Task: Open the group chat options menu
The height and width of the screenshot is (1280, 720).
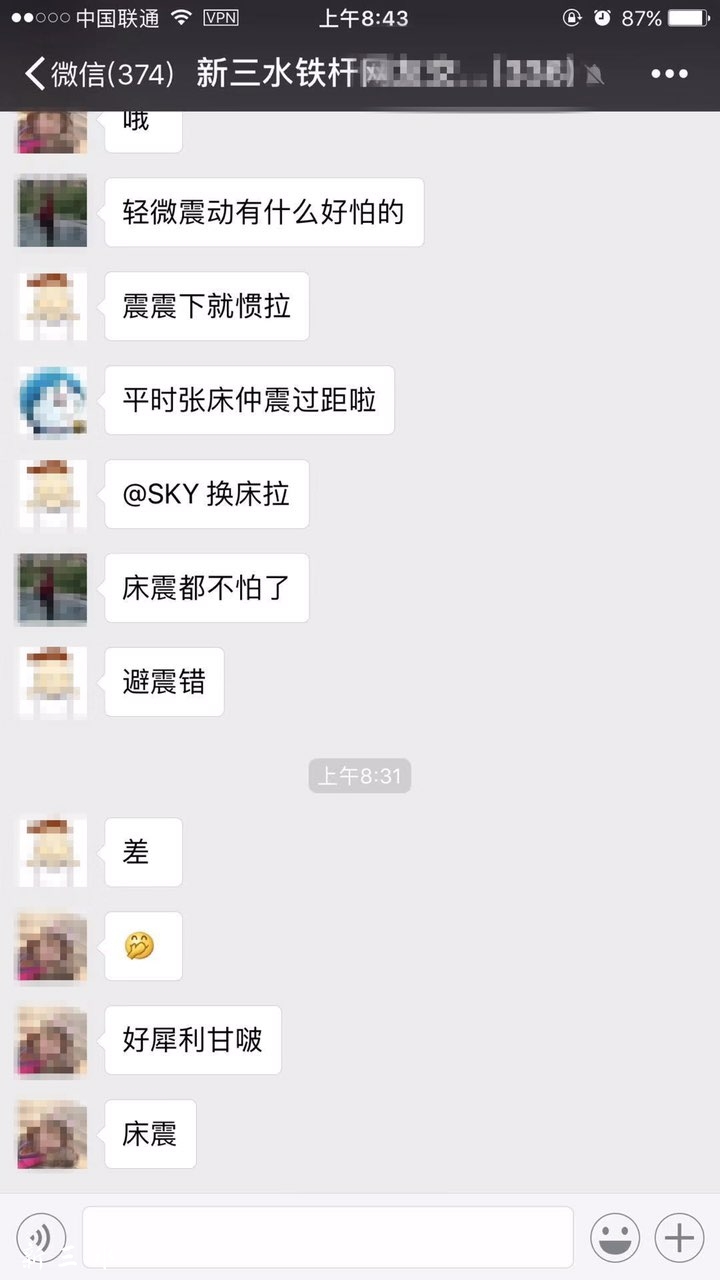Action: click(669, 74)
